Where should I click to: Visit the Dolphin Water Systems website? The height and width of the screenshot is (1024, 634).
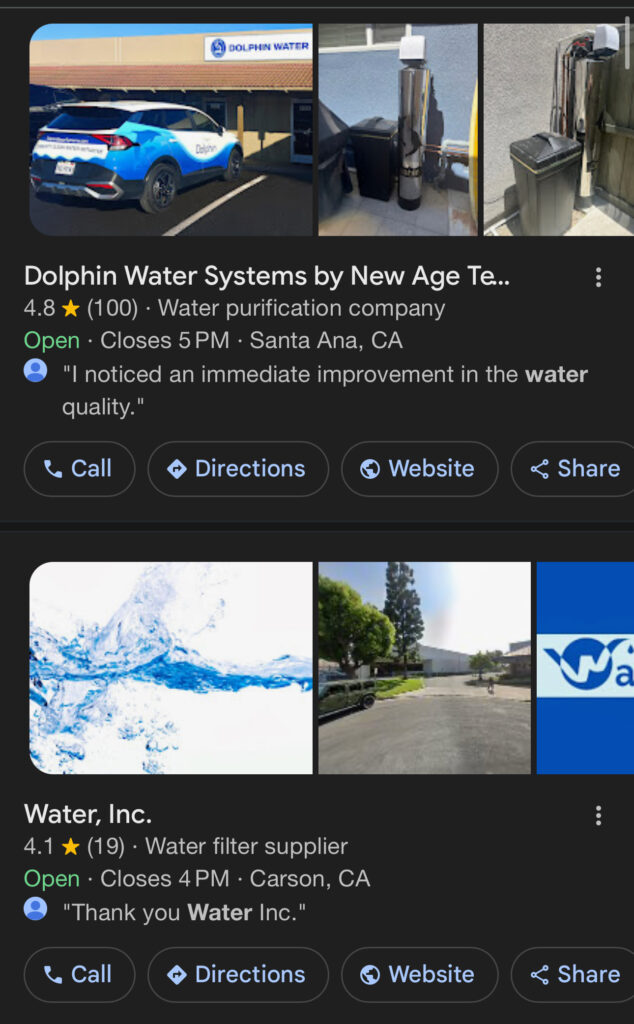tap(419, 469)
